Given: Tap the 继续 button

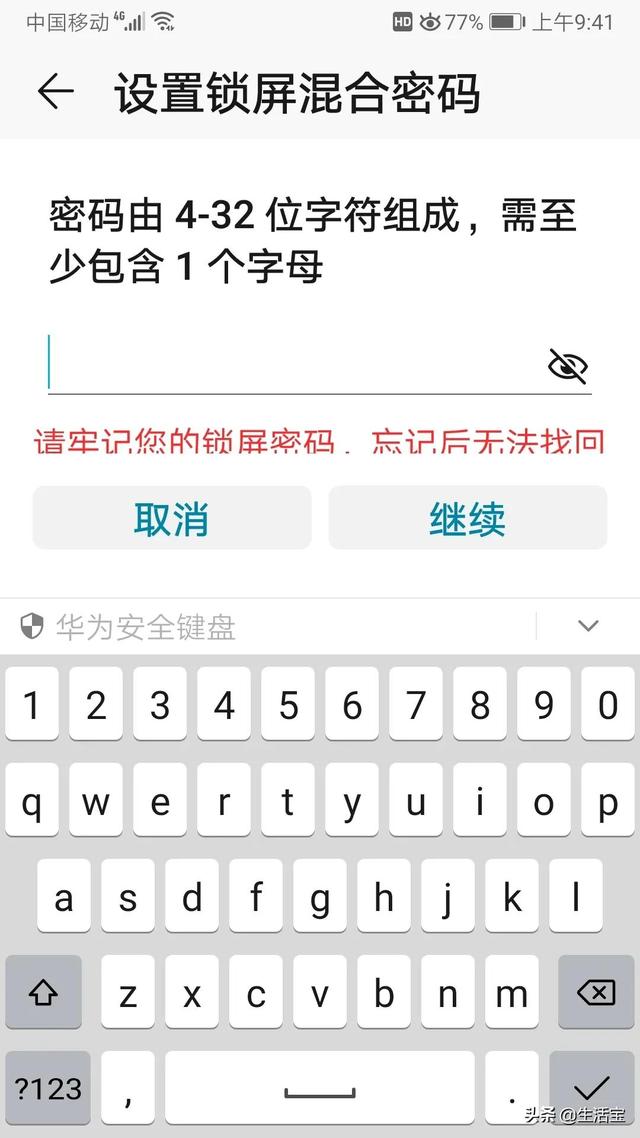Looking at the screenshot, I should pos(467,517).
